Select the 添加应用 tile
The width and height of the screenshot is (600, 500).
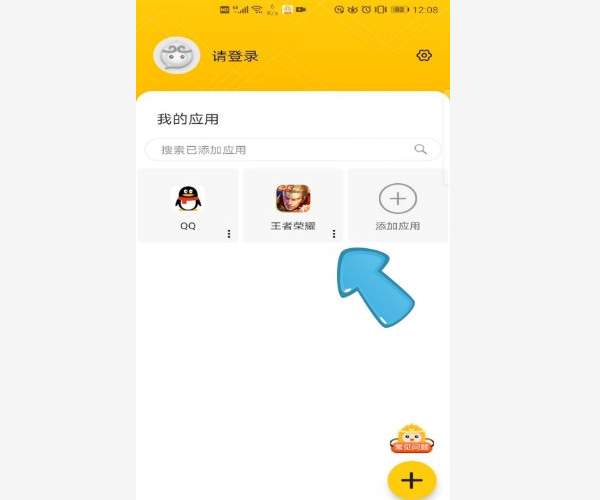tap(397, 204)
